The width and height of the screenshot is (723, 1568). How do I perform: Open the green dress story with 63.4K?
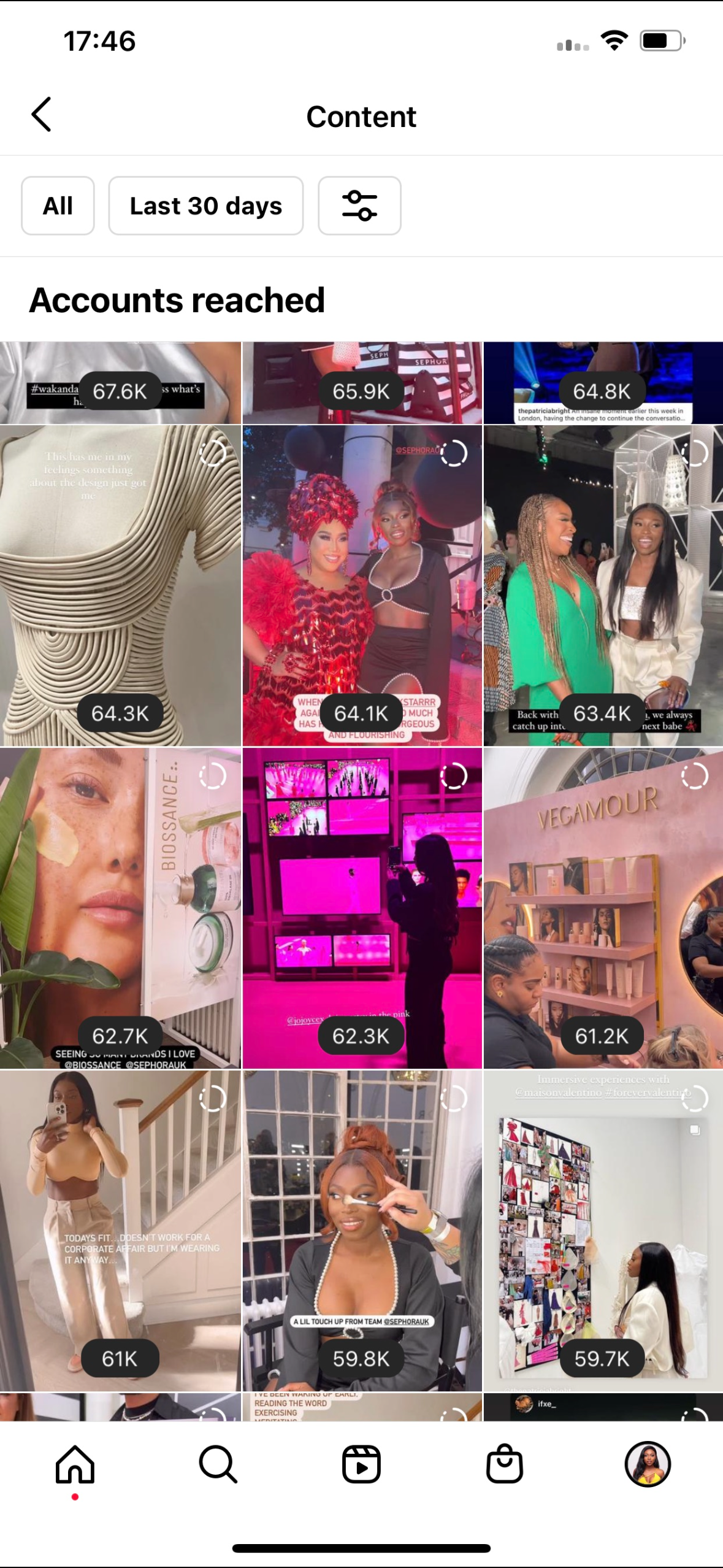tap(603, 585)
